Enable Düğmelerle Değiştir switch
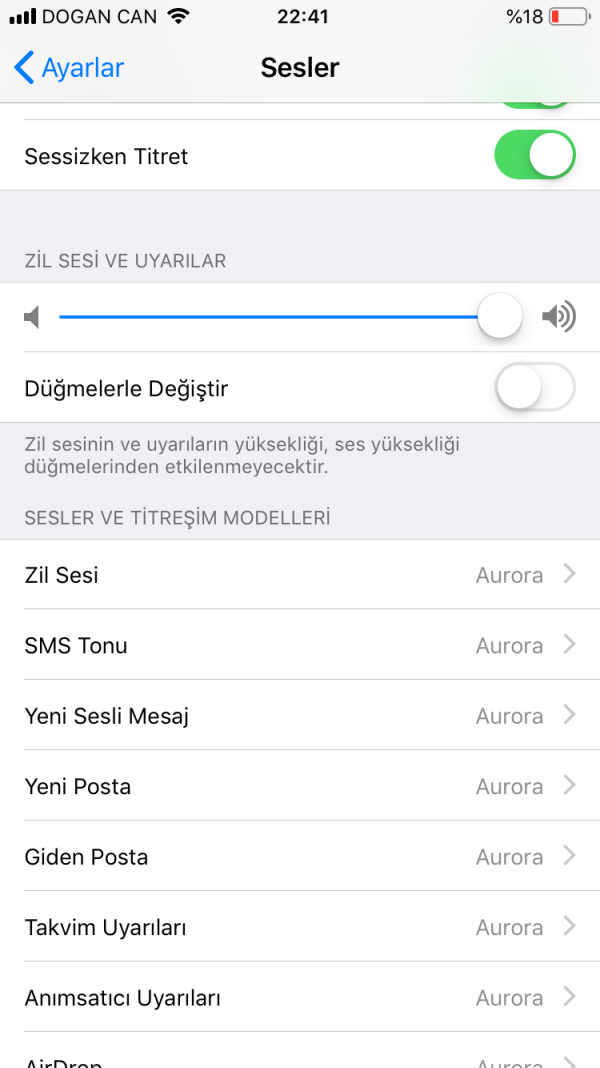Screen dimensions: 600x1068 pyautogui.click(x=534, y=388)
